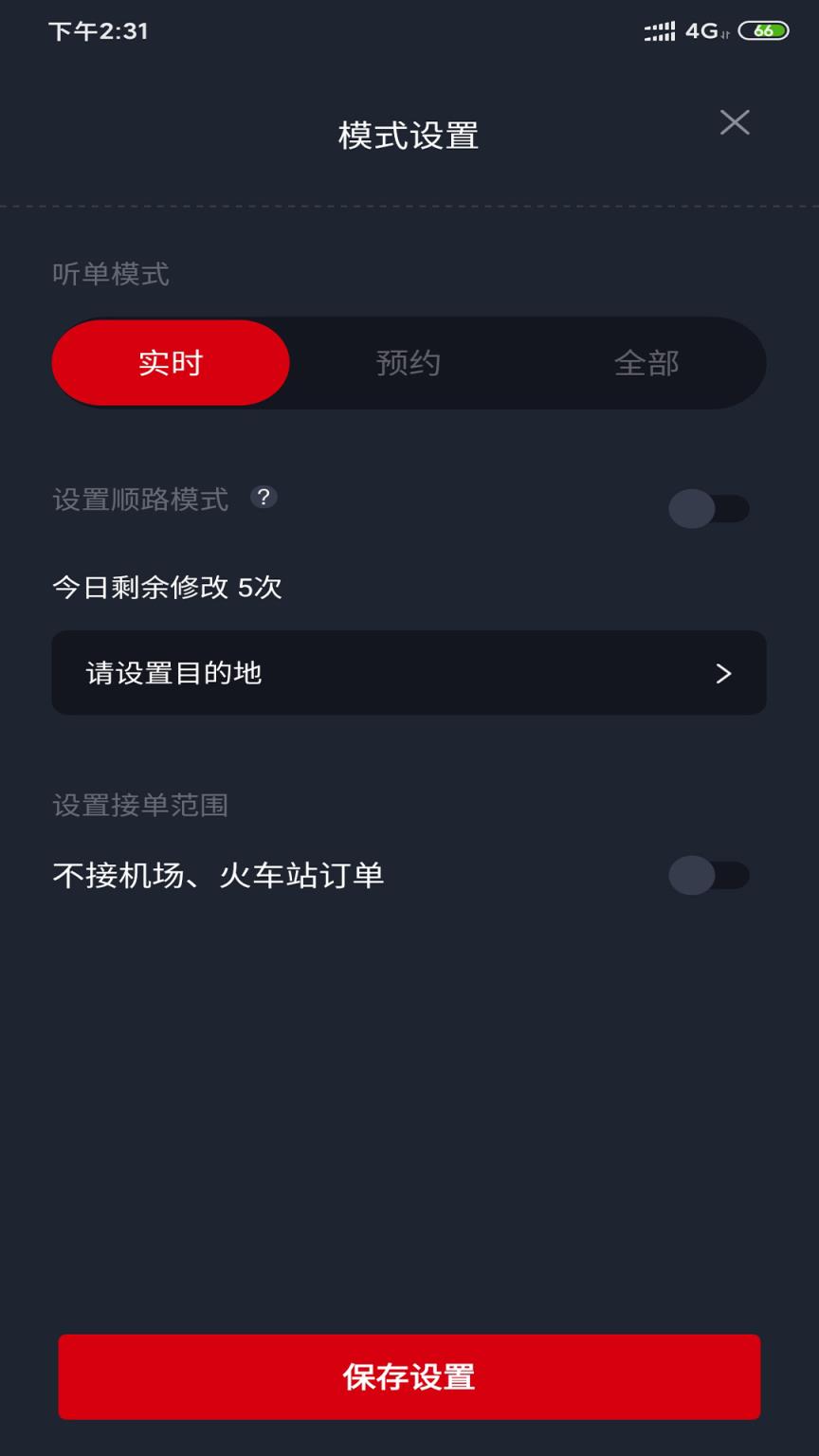
Task: Tap the question mark bubble for ride-along mode info
Action: pyautogui.click(x=264, y=498)
